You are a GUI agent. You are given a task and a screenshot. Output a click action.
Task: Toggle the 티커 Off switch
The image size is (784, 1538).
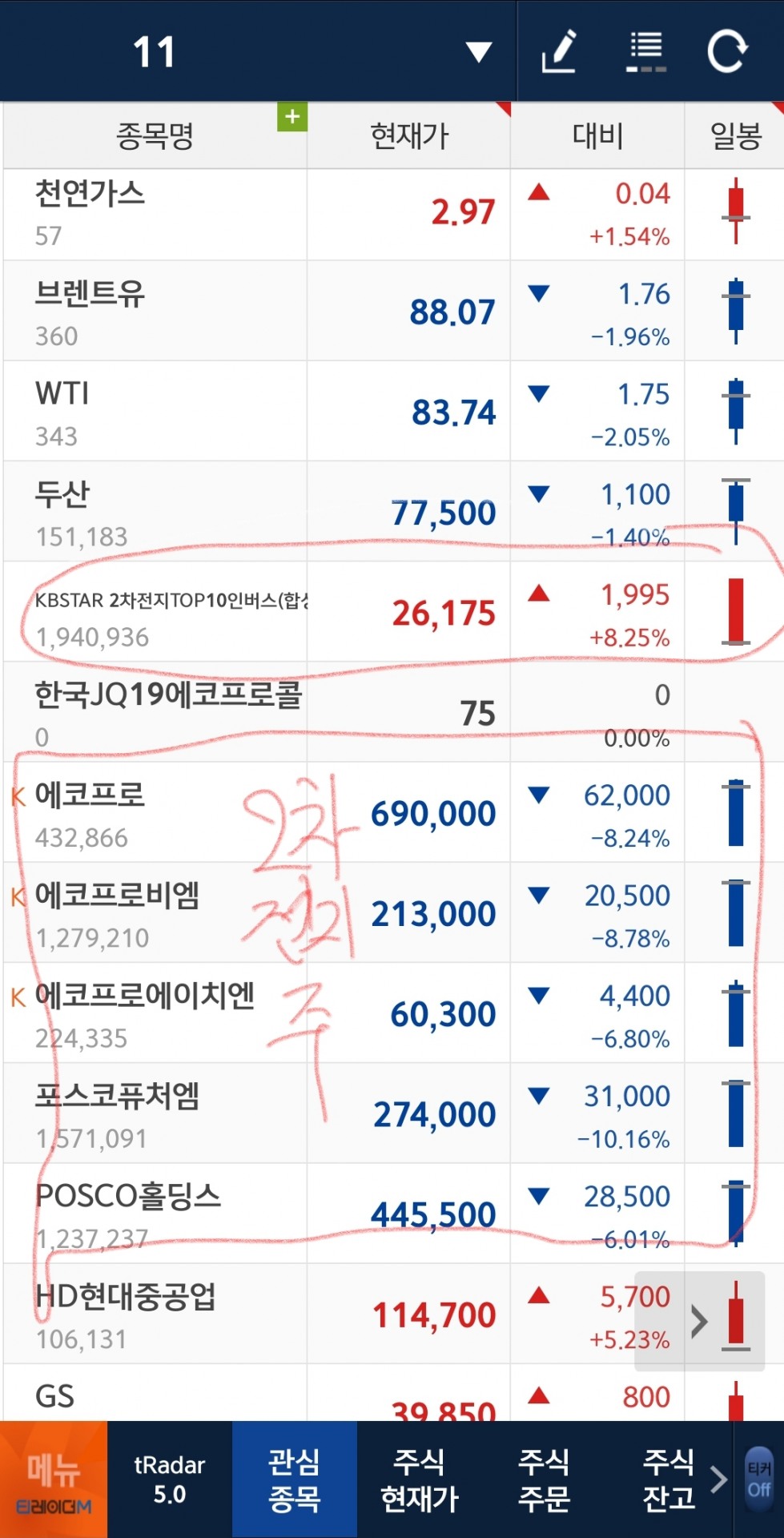click(759, 1479)
